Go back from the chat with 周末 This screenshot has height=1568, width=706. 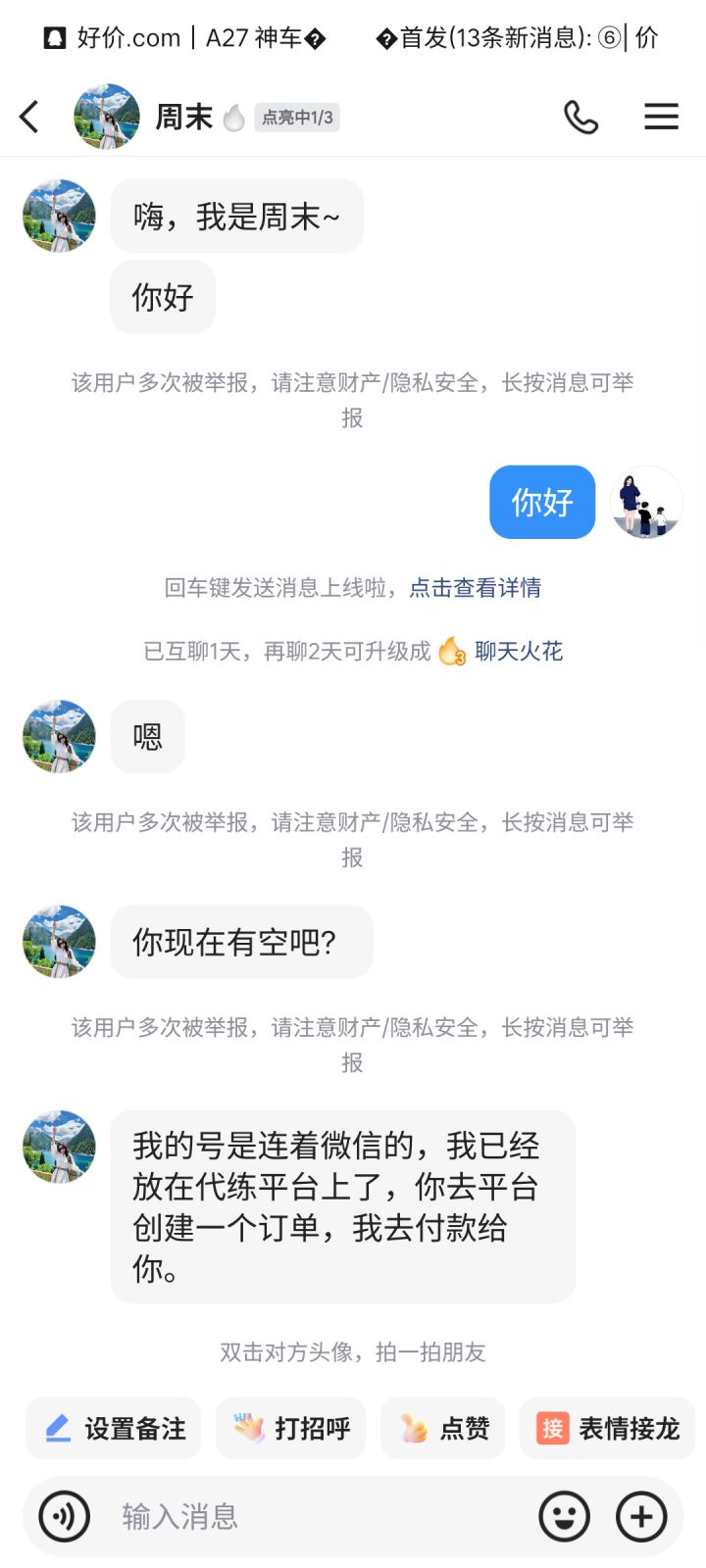pos(29,117)
